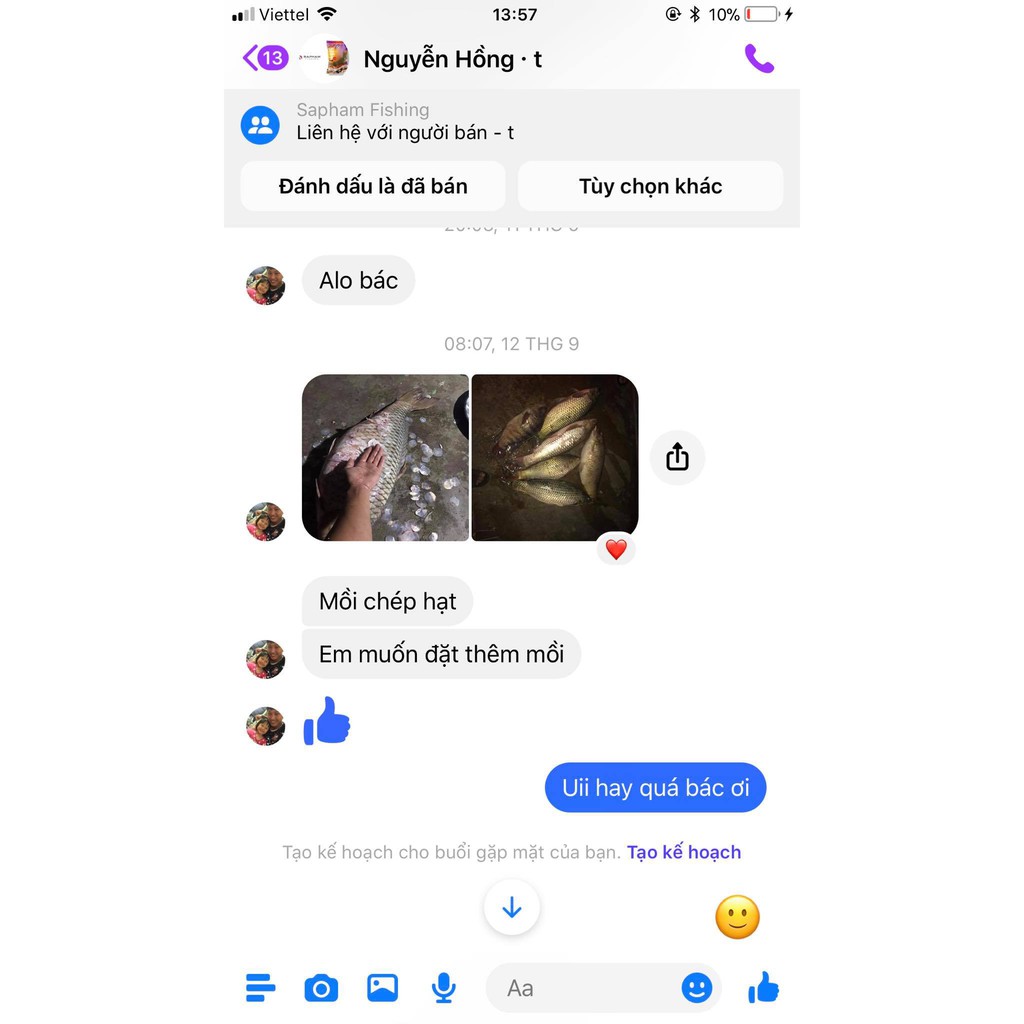Open Tùy chọn khác
This screenshot has width=1024, height=1024.
[650, 186]
